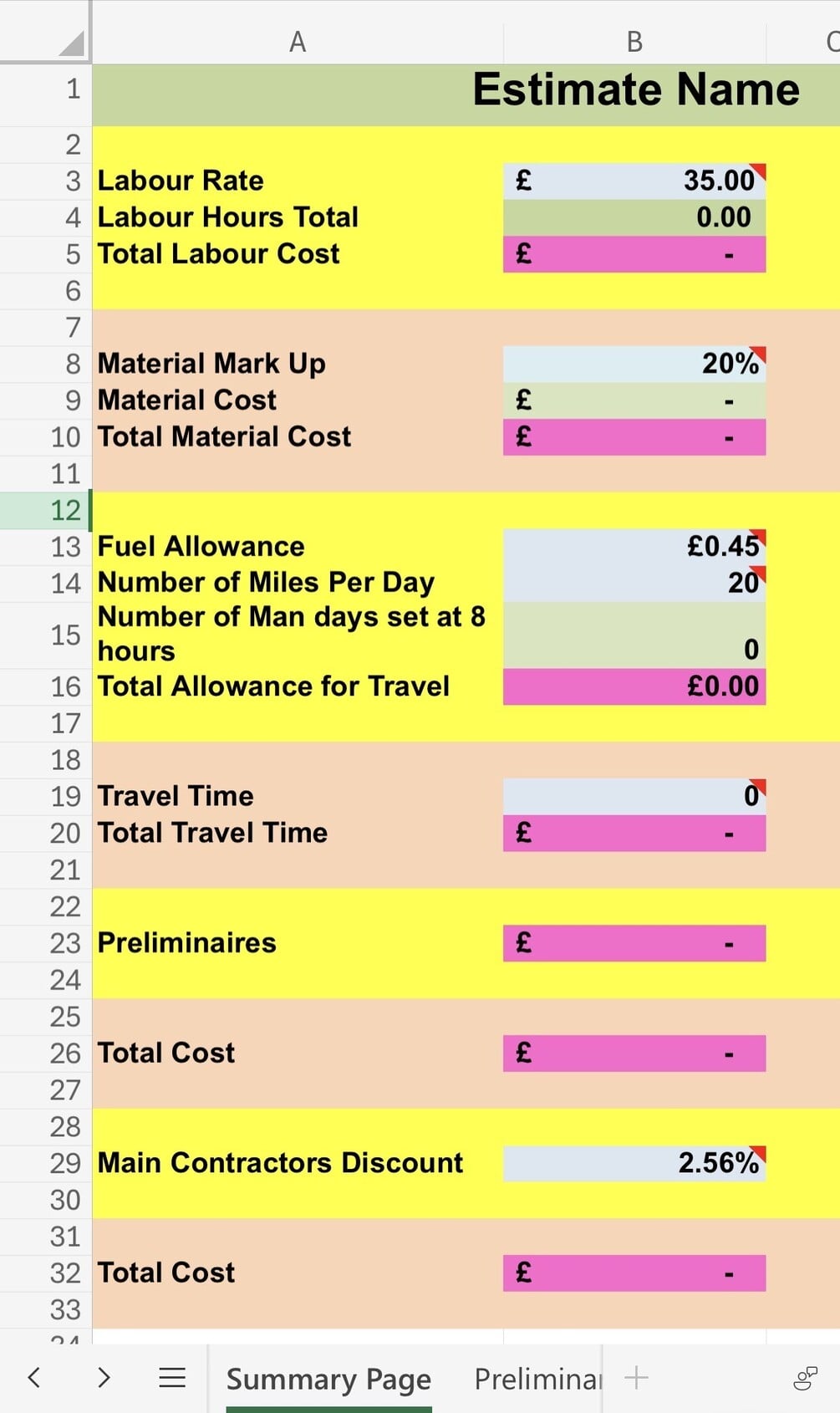The width and height of the screenshot is (840, 1413).
Task: Add a new sheet with the plus icon
Action: 636,1377
